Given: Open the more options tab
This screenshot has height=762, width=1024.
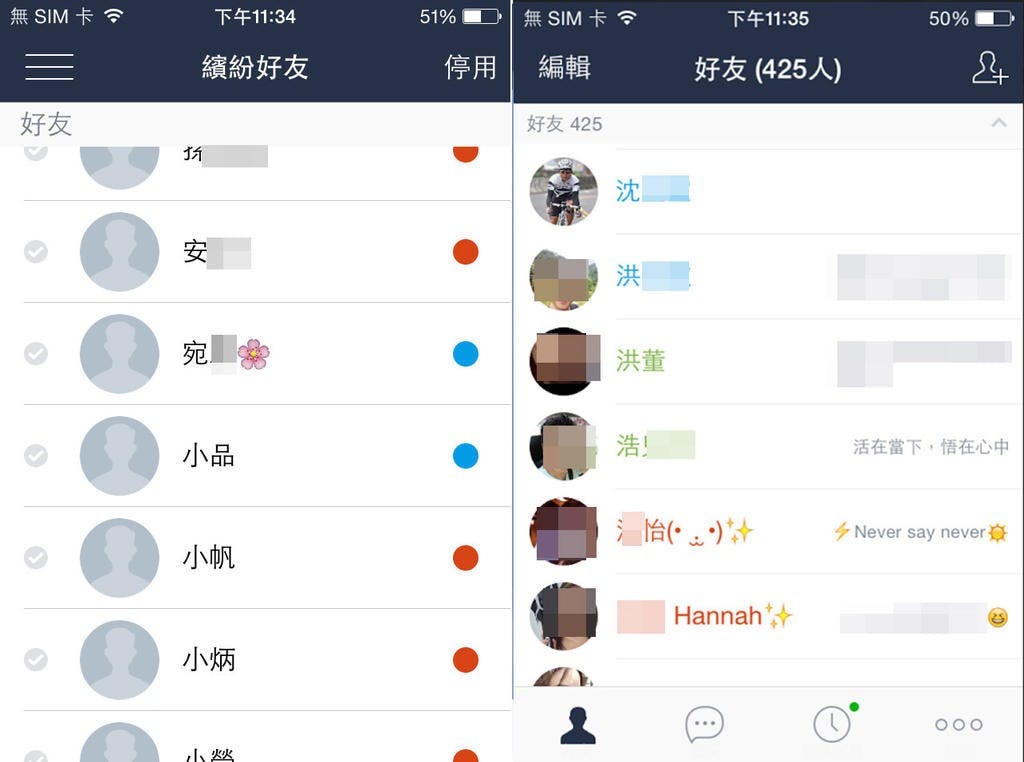Looking at the screenshot, I should [x=958, y=724].
